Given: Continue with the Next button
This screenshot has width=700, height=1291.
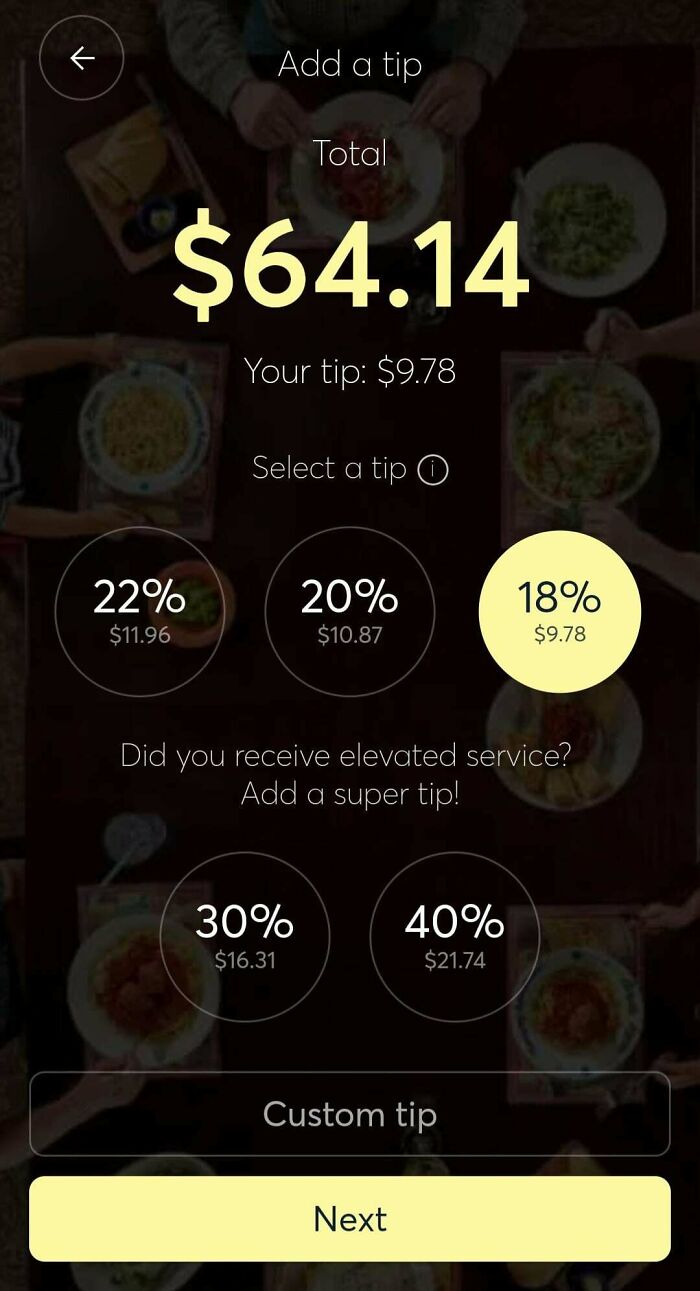Looking at the screenshot, I should point(350,1219).
